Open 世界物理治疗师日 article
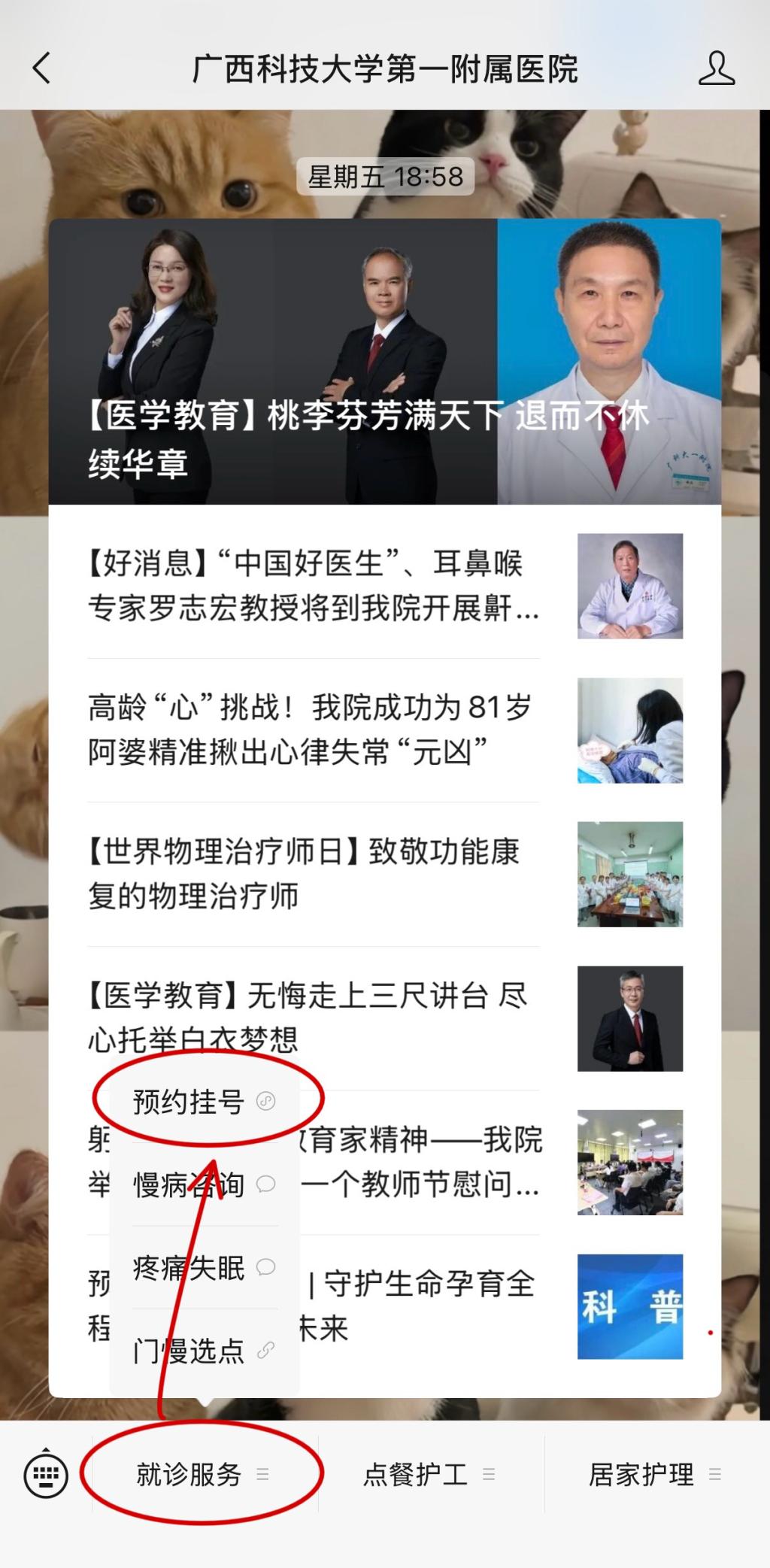This screenshot has height=1568, width=770. click(384, 874)
